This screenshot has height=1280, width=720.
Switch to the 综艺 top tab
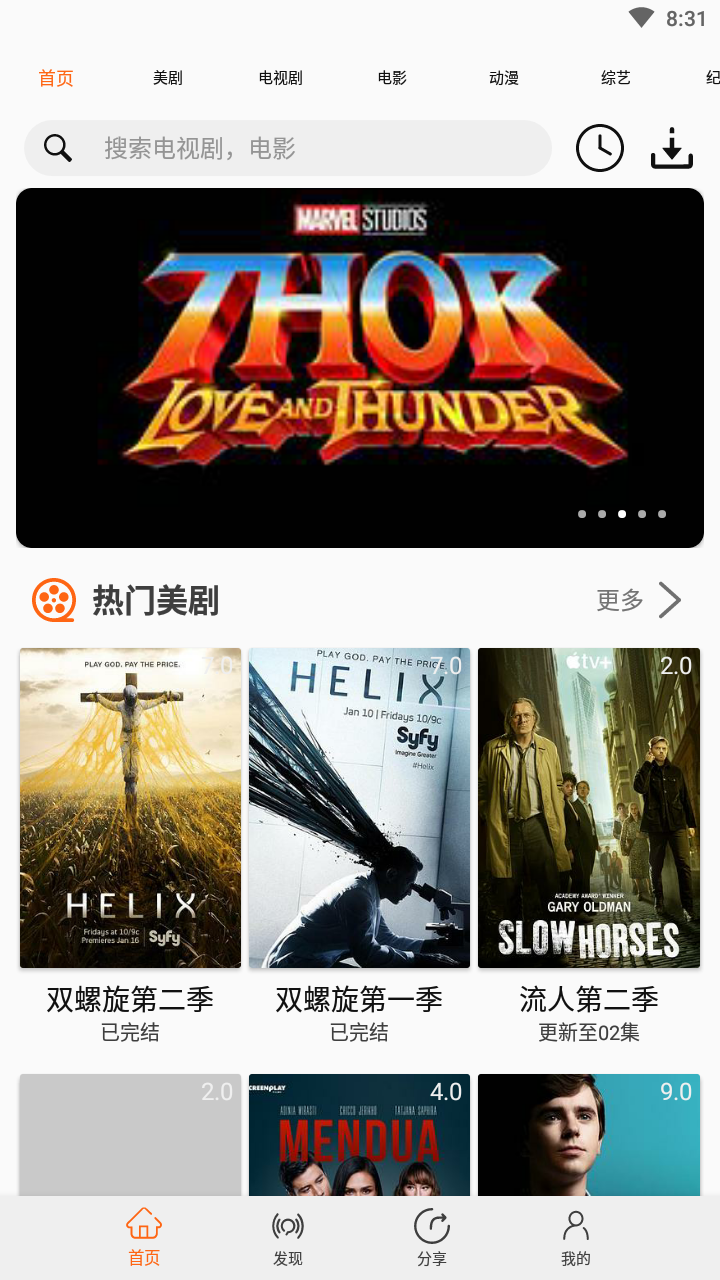click(x=616, y=78)
